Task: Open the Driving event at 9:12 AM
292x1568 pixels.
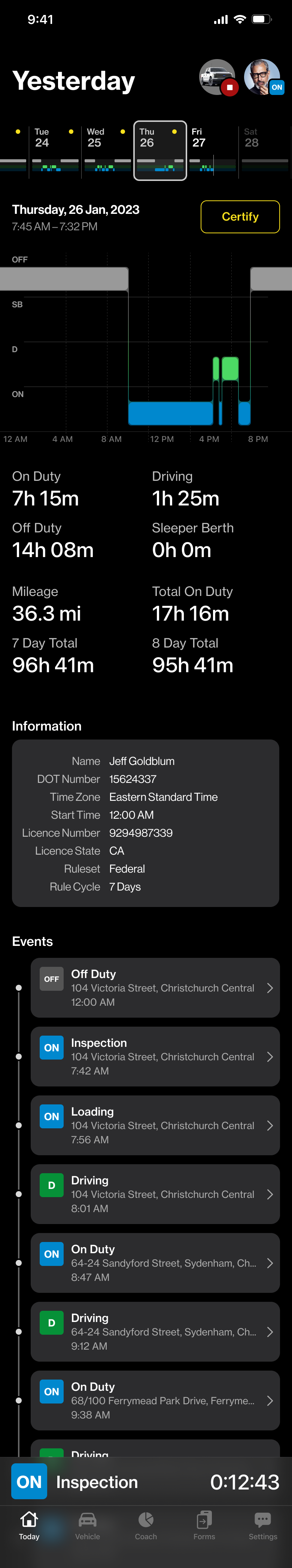Action: pos(155,1331)
